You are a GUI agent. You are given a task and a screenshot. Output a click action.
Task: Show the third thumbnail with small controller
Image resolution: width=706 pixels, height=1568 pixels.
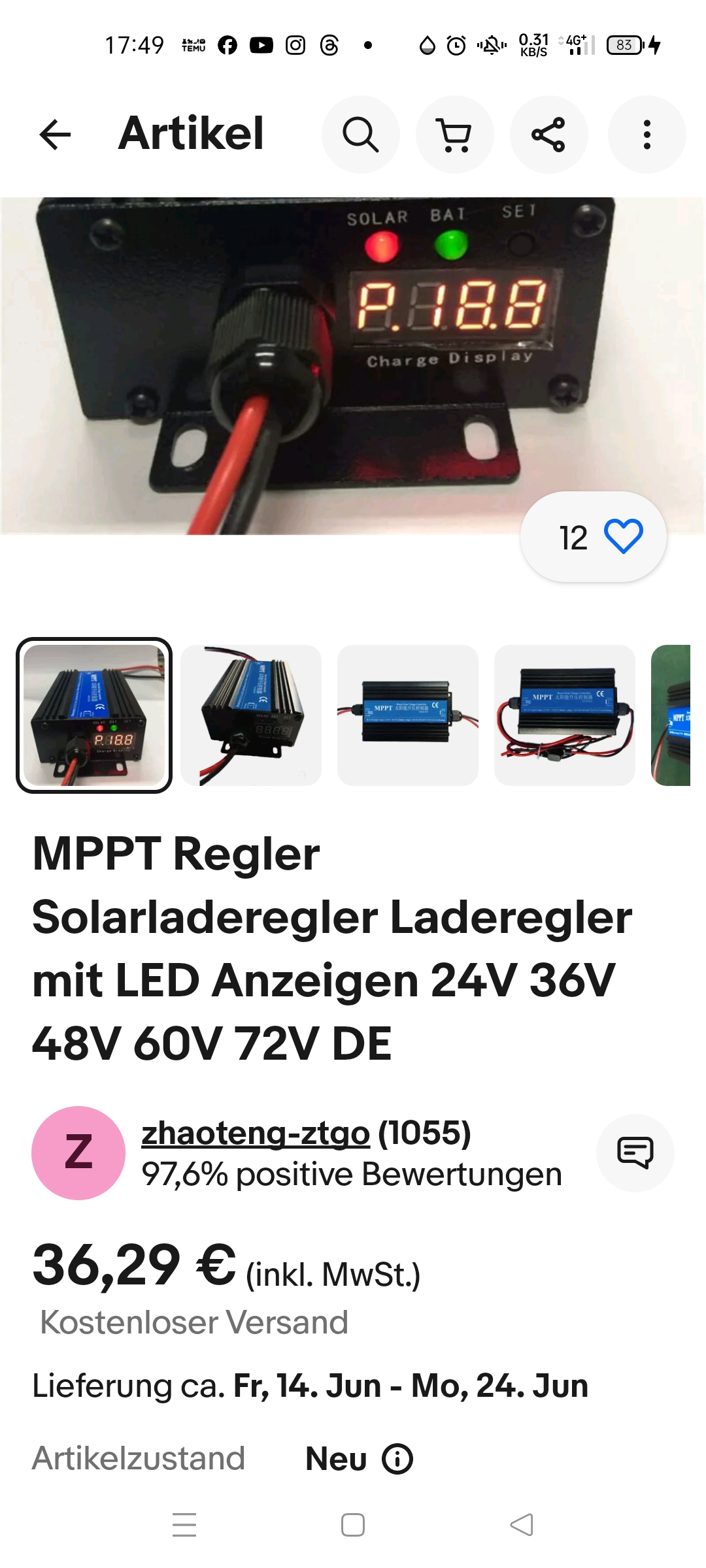pos(408,715)
